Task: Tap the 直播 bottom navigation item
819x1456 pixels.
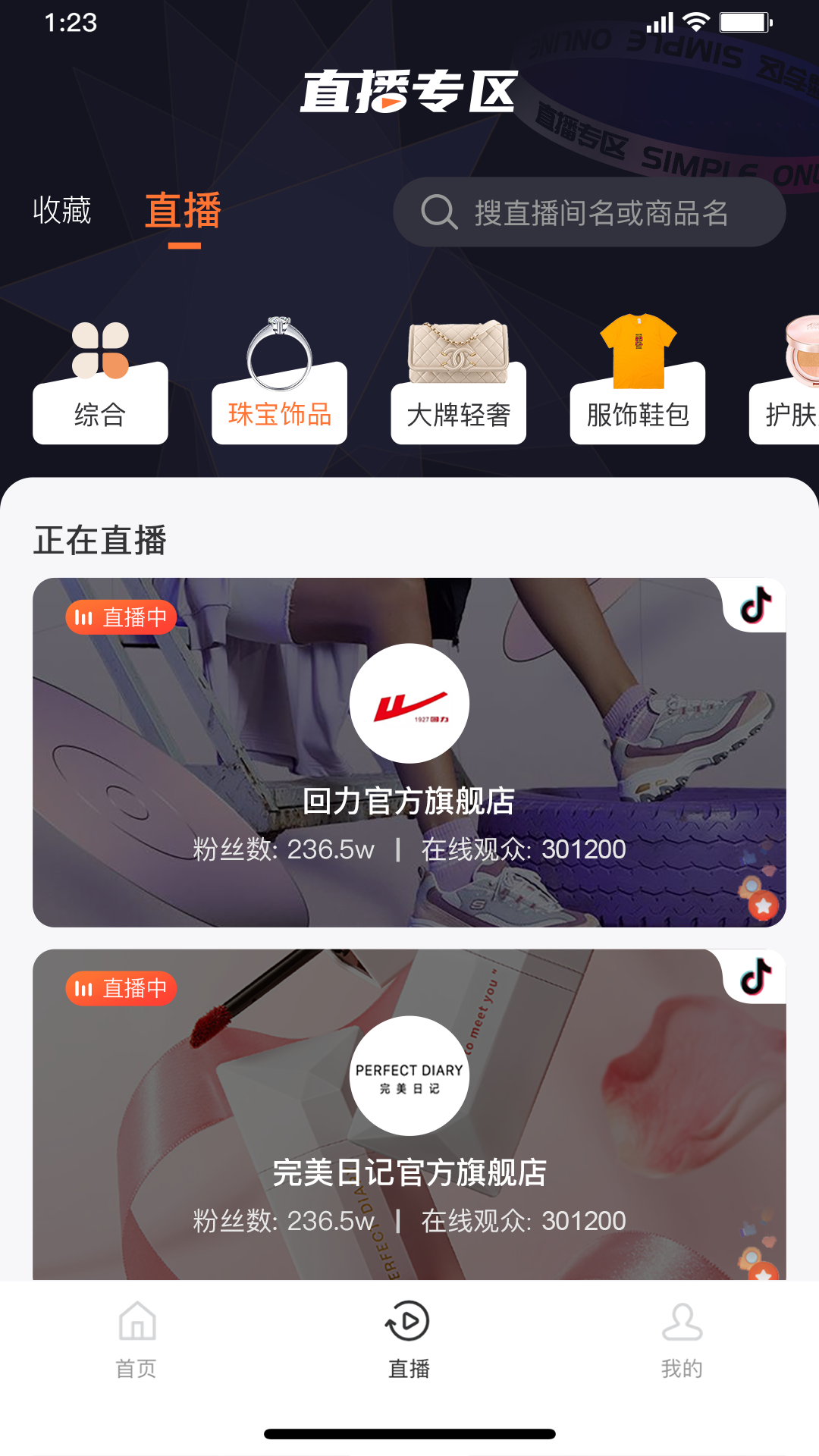Action: pyautogui.click(x=409, y=1338)
